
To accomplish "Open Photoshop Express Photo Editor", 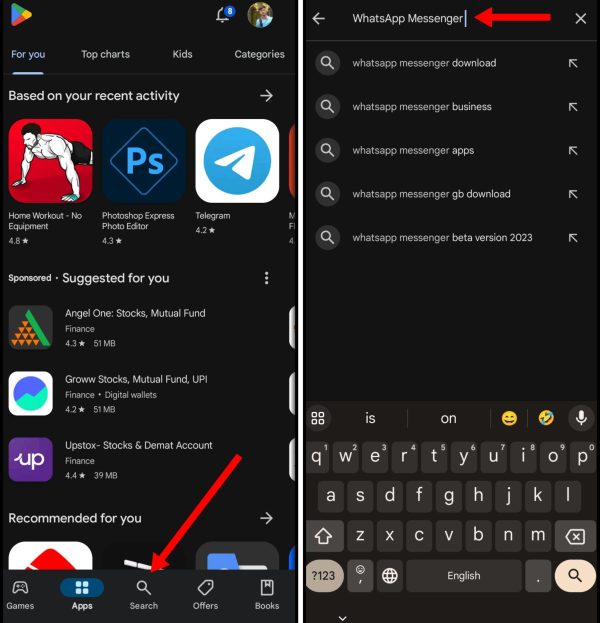I will click(143, 161).
